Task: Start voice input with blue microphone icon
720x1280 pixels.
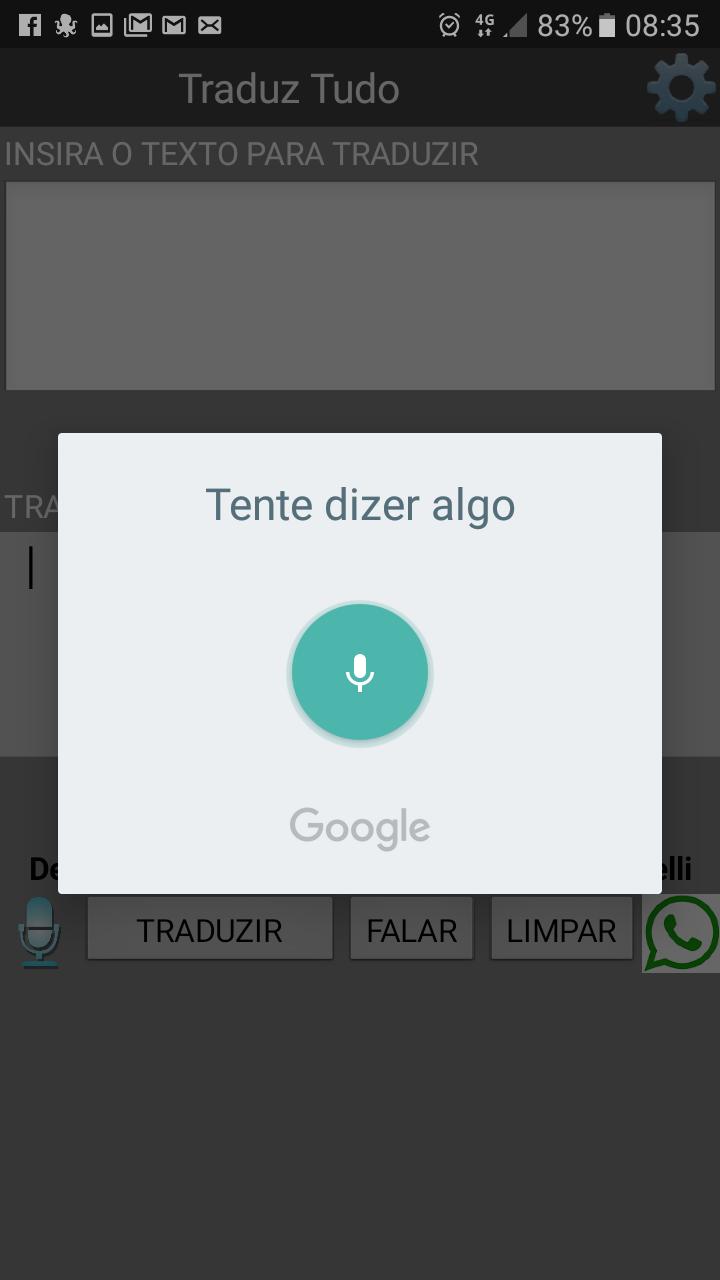Action: [40, 932]
